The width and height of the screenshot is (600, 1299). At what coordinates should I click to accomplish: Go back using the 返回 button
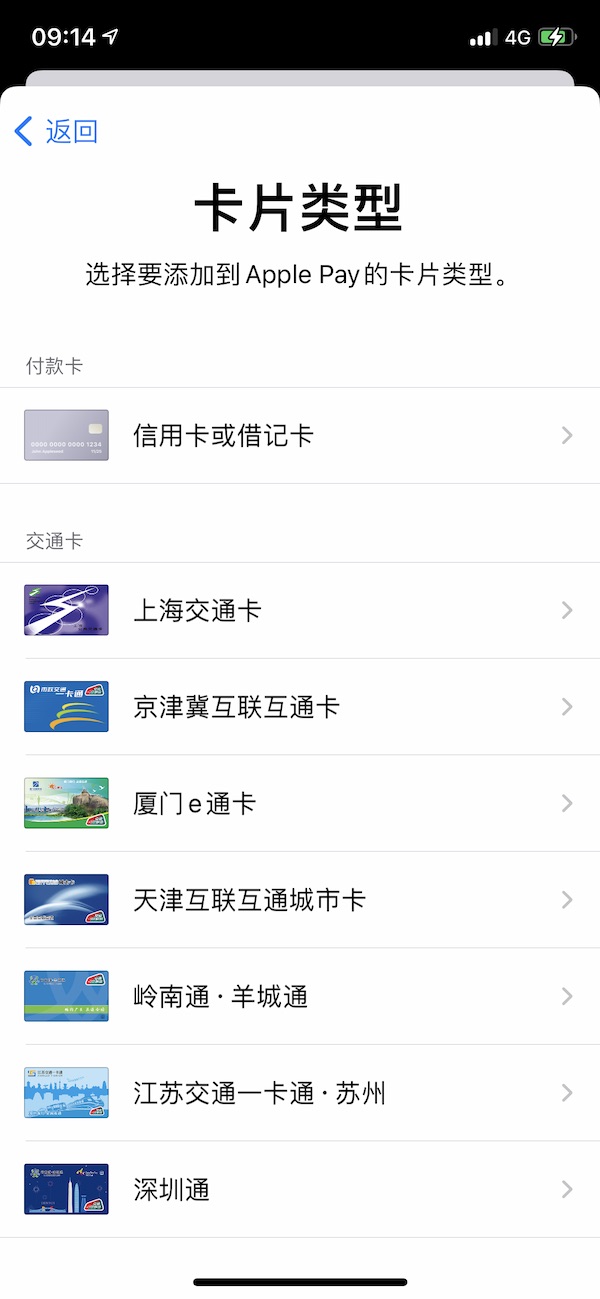(57, 131)
